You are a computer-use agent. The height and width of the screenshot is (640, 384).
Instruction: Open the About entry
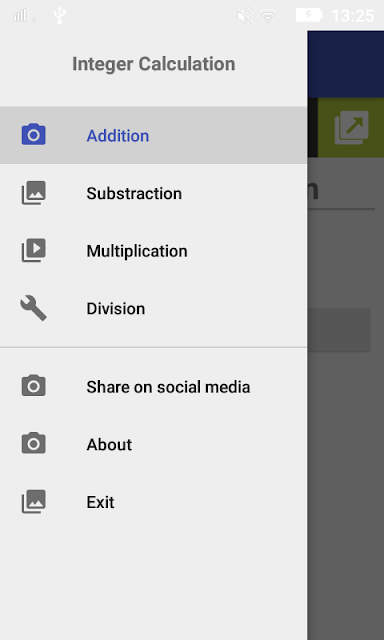[153, 444]
